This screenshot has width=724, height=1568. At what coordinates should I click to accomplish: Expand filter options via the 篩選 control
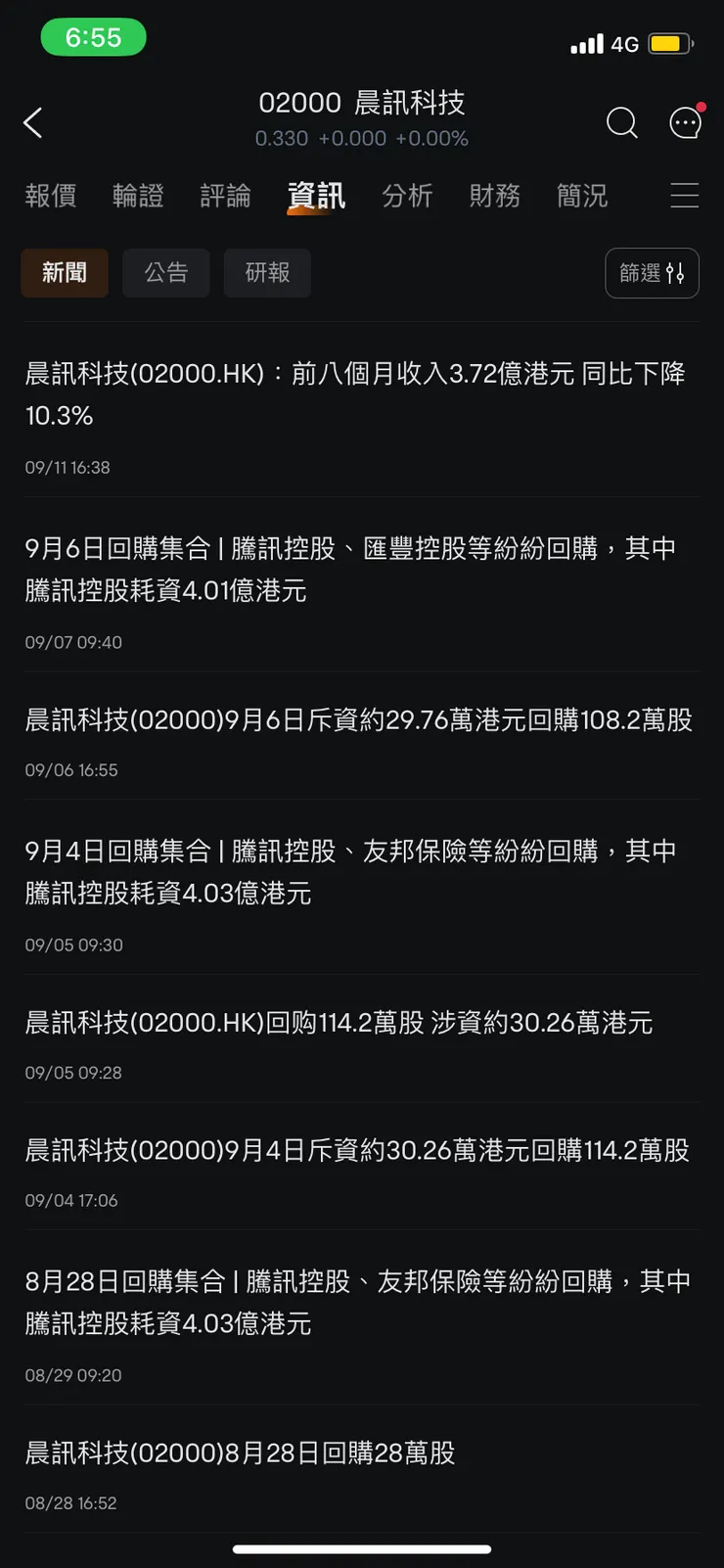point(652,273)
